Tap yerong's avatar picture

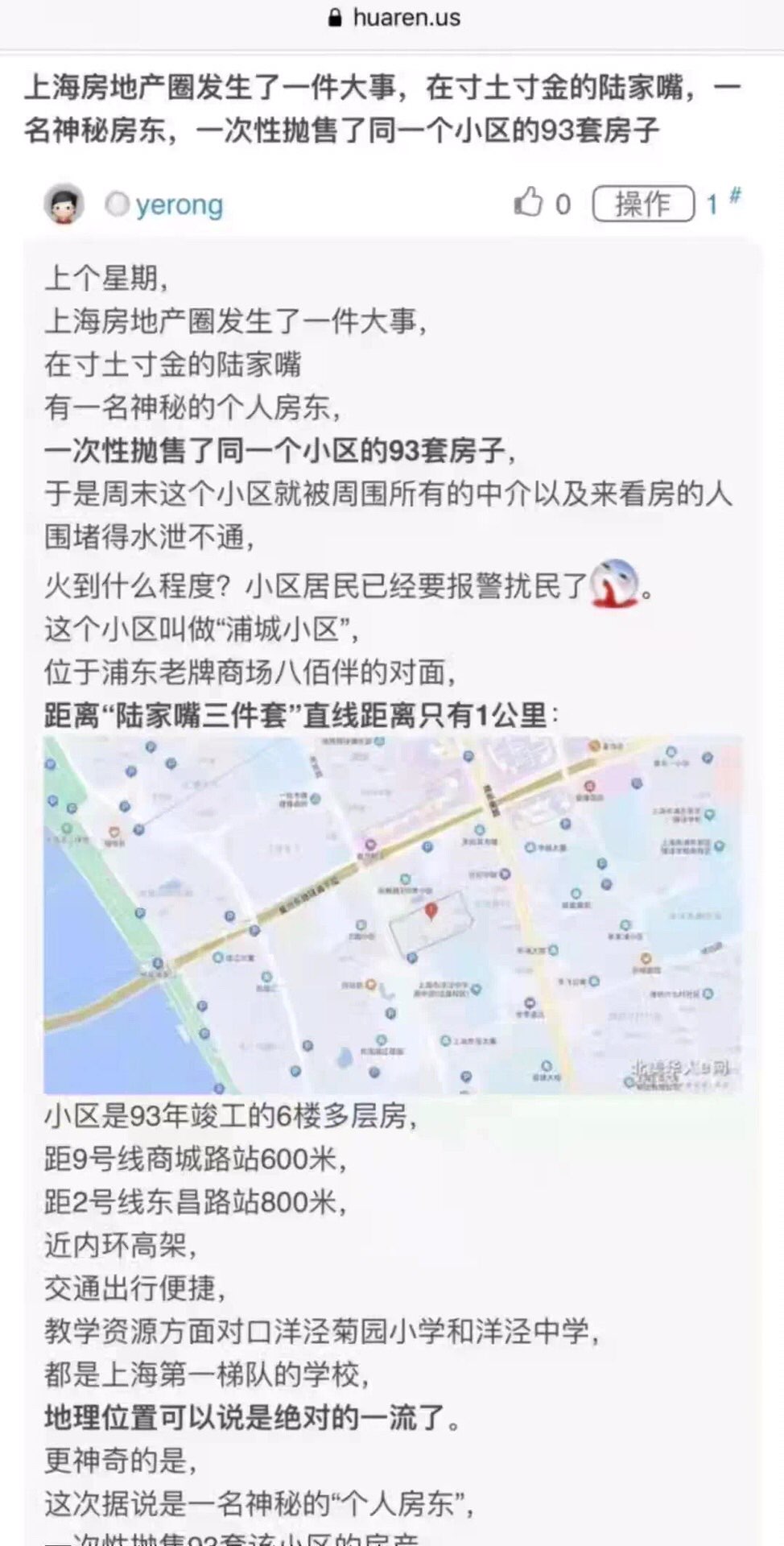coord(64,205)
